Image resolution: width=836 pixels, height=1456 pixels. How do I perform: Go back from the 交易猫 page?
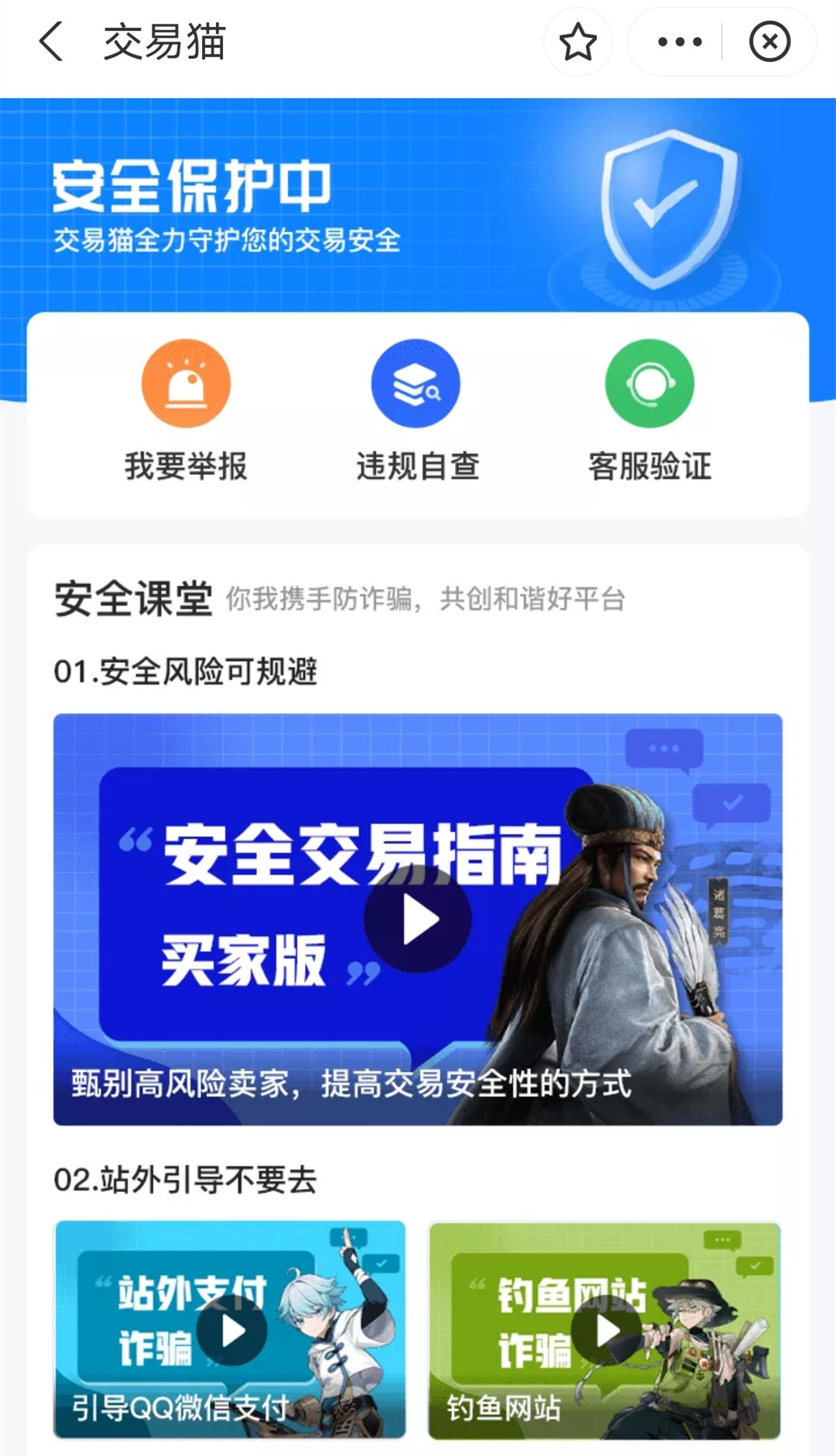pos(51,42)
